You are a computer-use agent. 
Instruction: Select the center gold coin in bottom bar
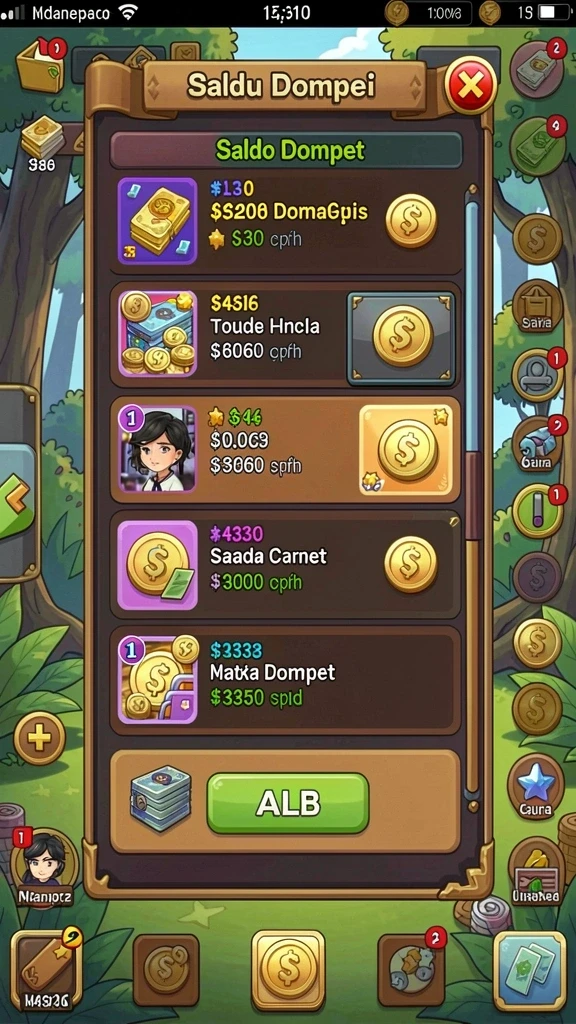288,970
